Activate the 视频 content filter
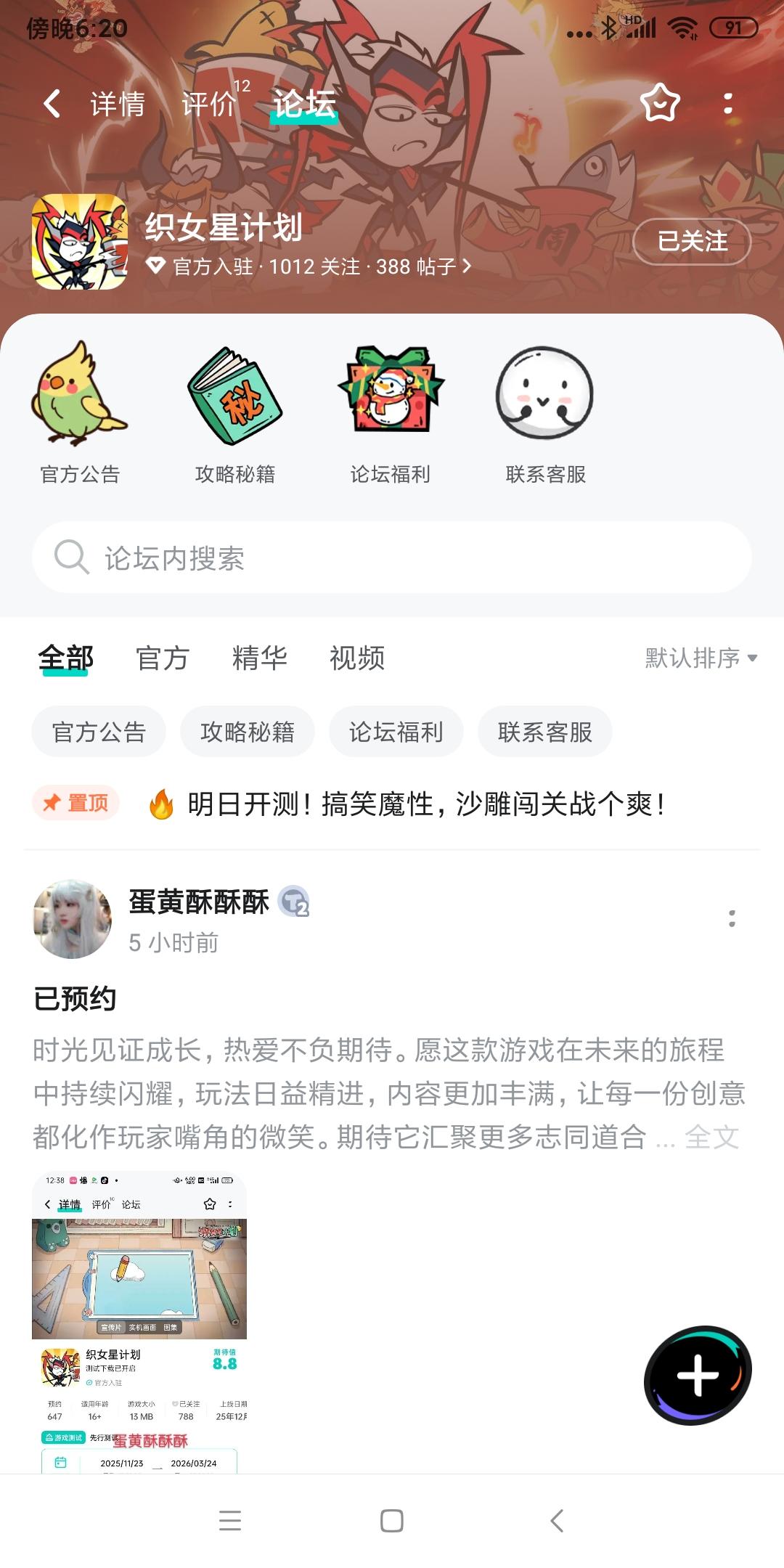Viewport: 784px width, 1568px height. coord(357,658)
